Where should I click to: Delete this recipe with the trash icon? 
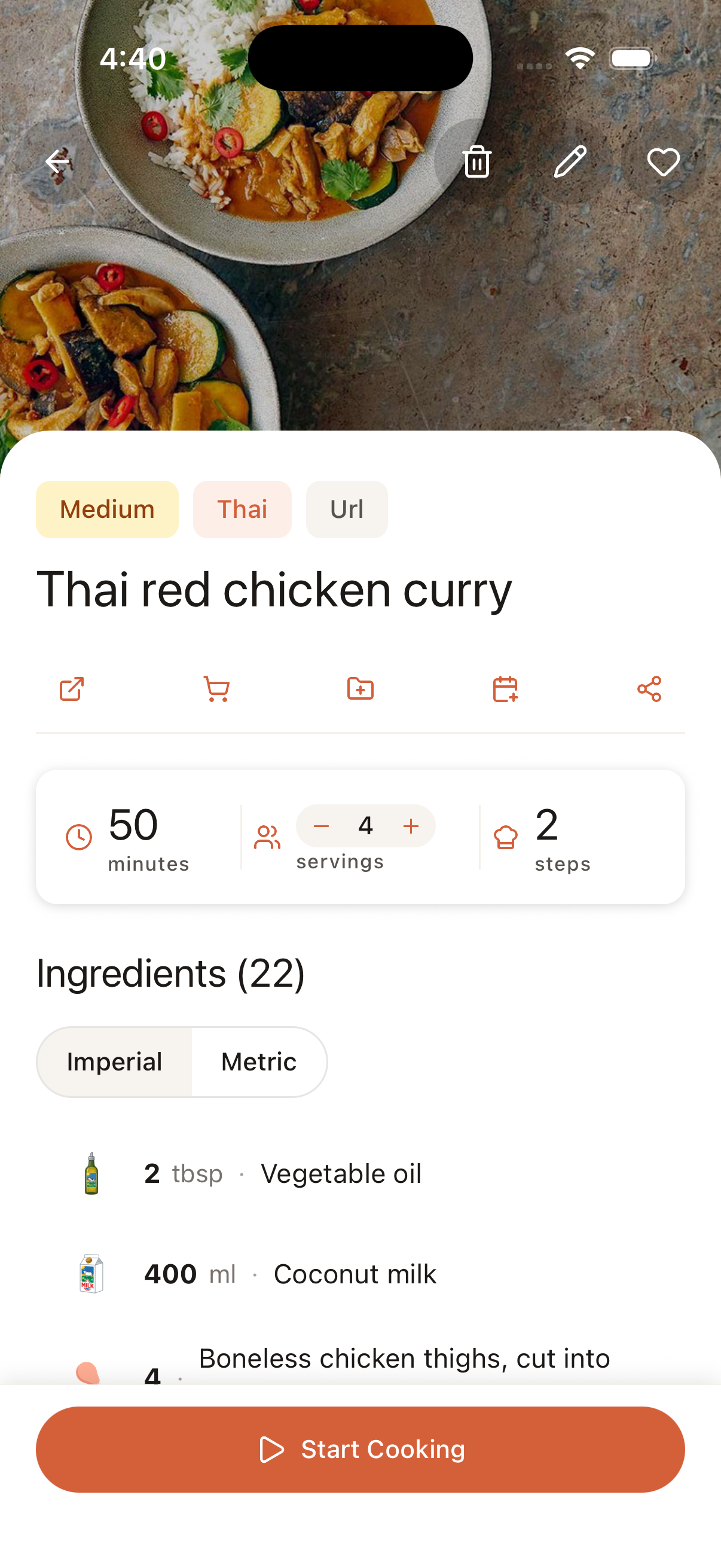click(477, 162)
